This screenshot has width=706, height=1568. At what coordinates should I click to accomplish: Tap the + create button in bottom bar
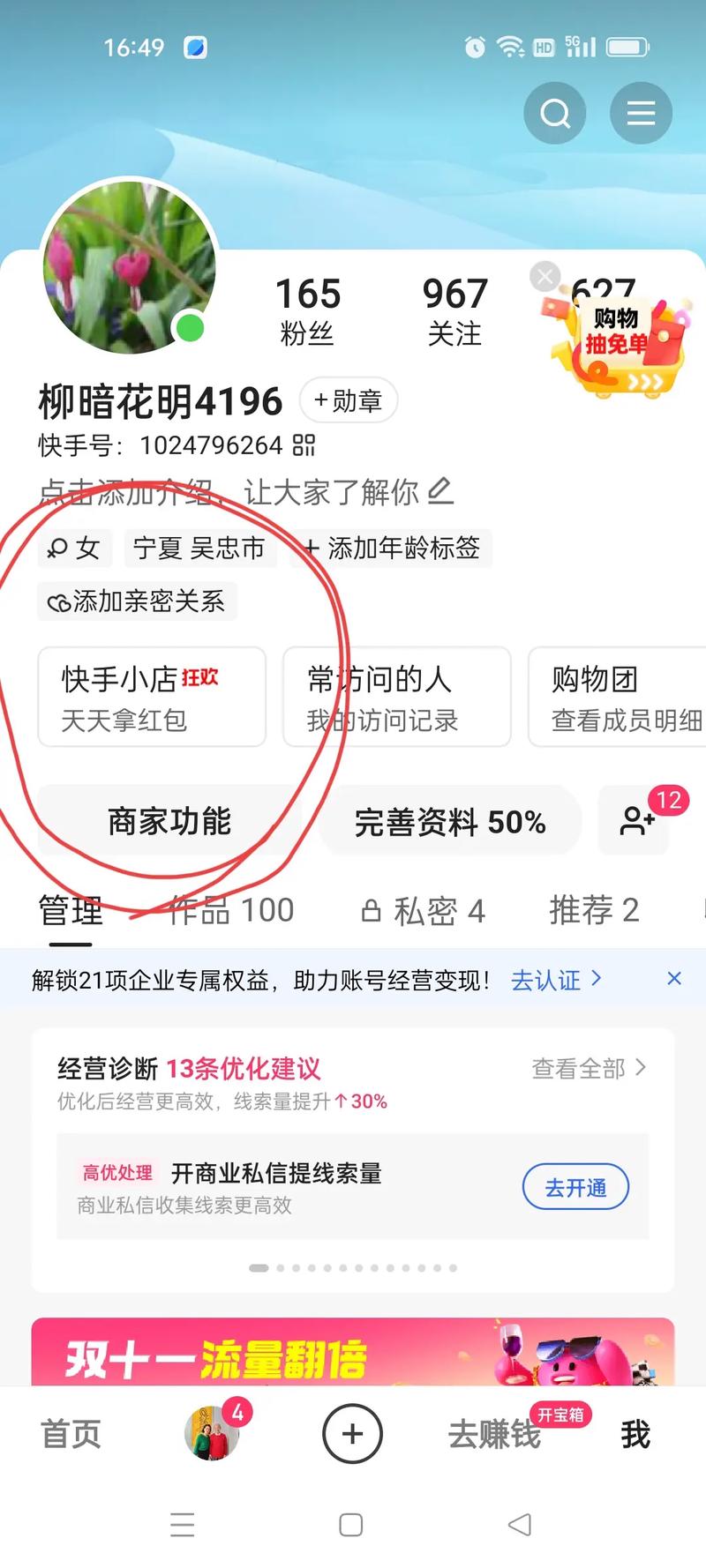[351, 1434]
